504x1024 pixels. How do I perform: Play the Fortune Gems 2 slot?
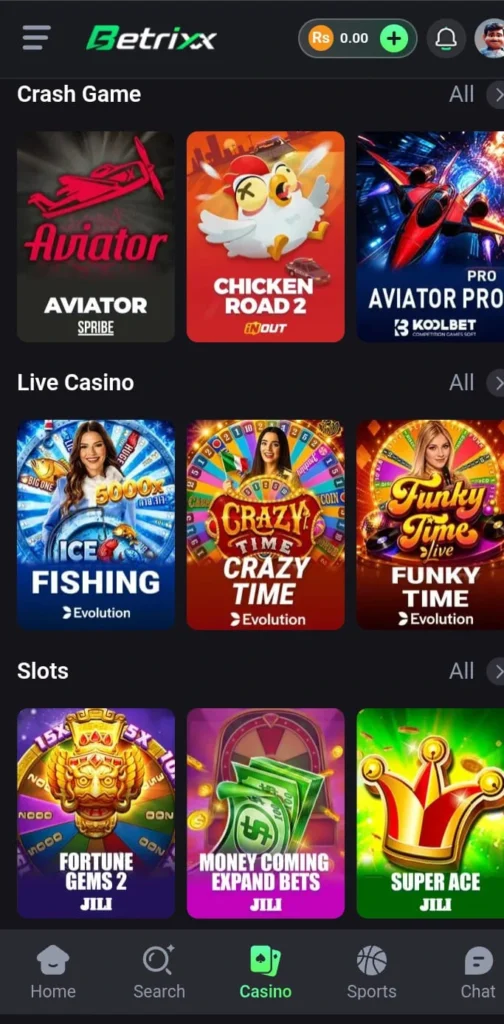coord(96,814)
